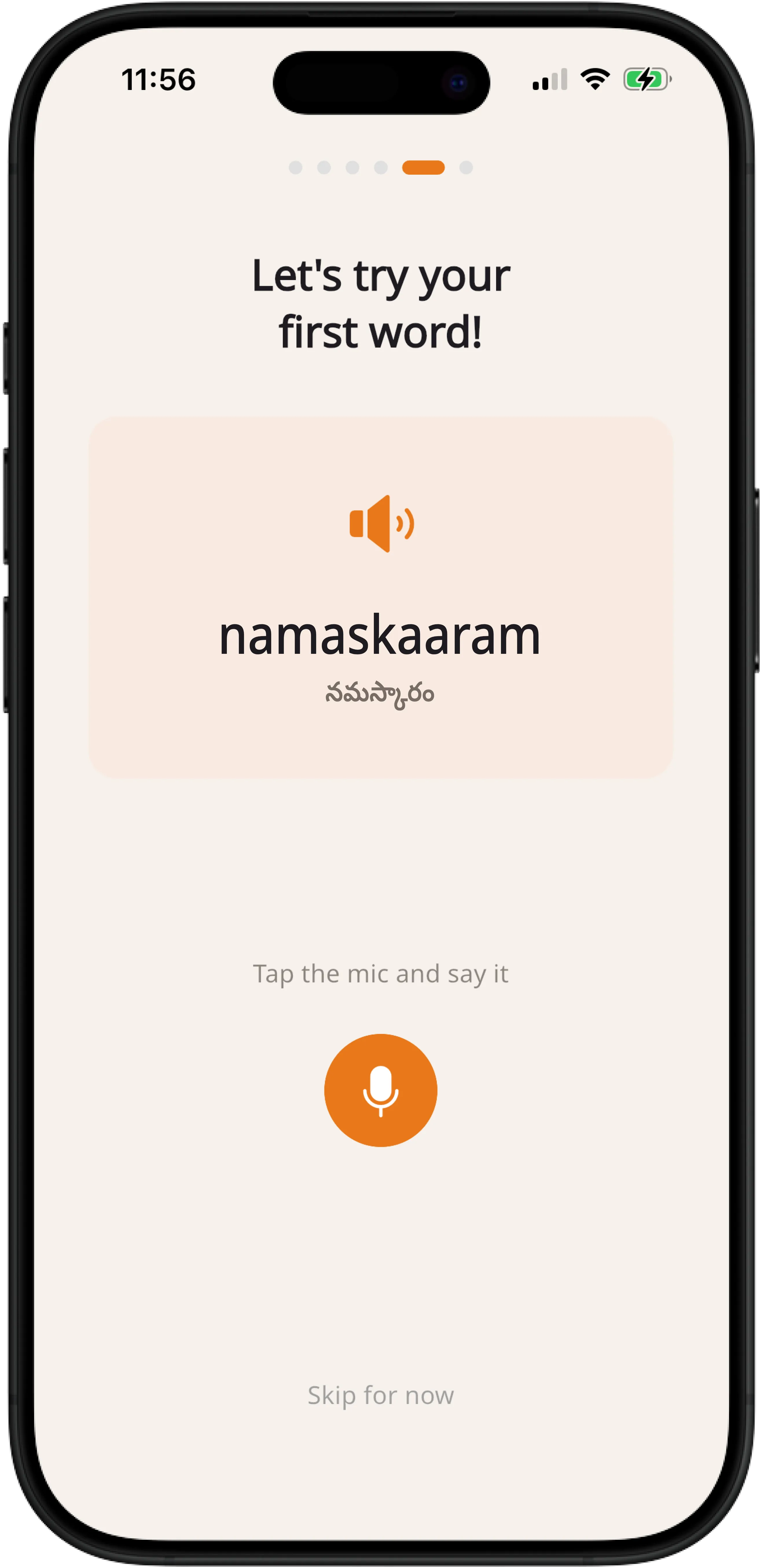
Task: Tap the orange microphone button
Action: [381, 1090]
